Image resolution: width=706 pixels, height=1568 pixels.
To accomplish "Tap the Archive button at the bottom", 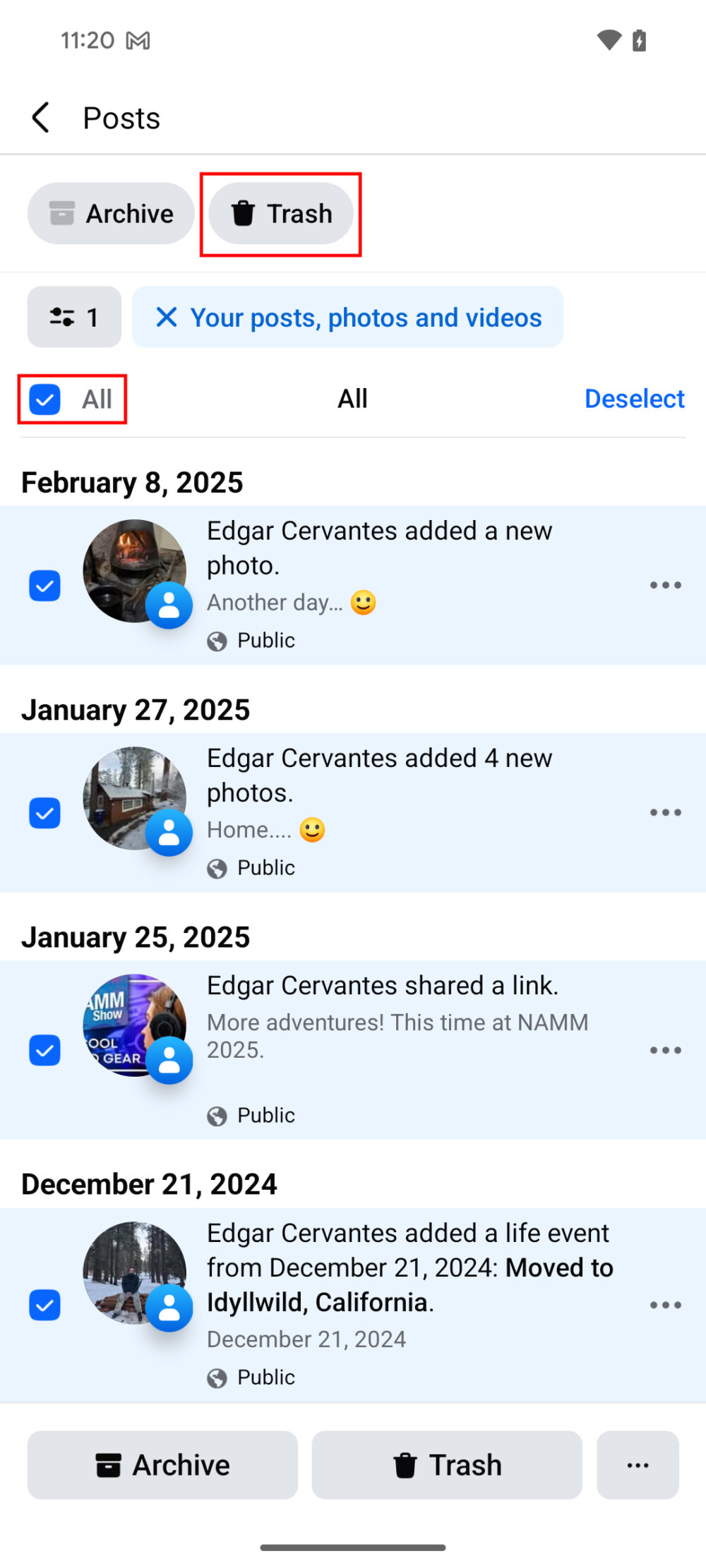I will [x=162, y=1465].
